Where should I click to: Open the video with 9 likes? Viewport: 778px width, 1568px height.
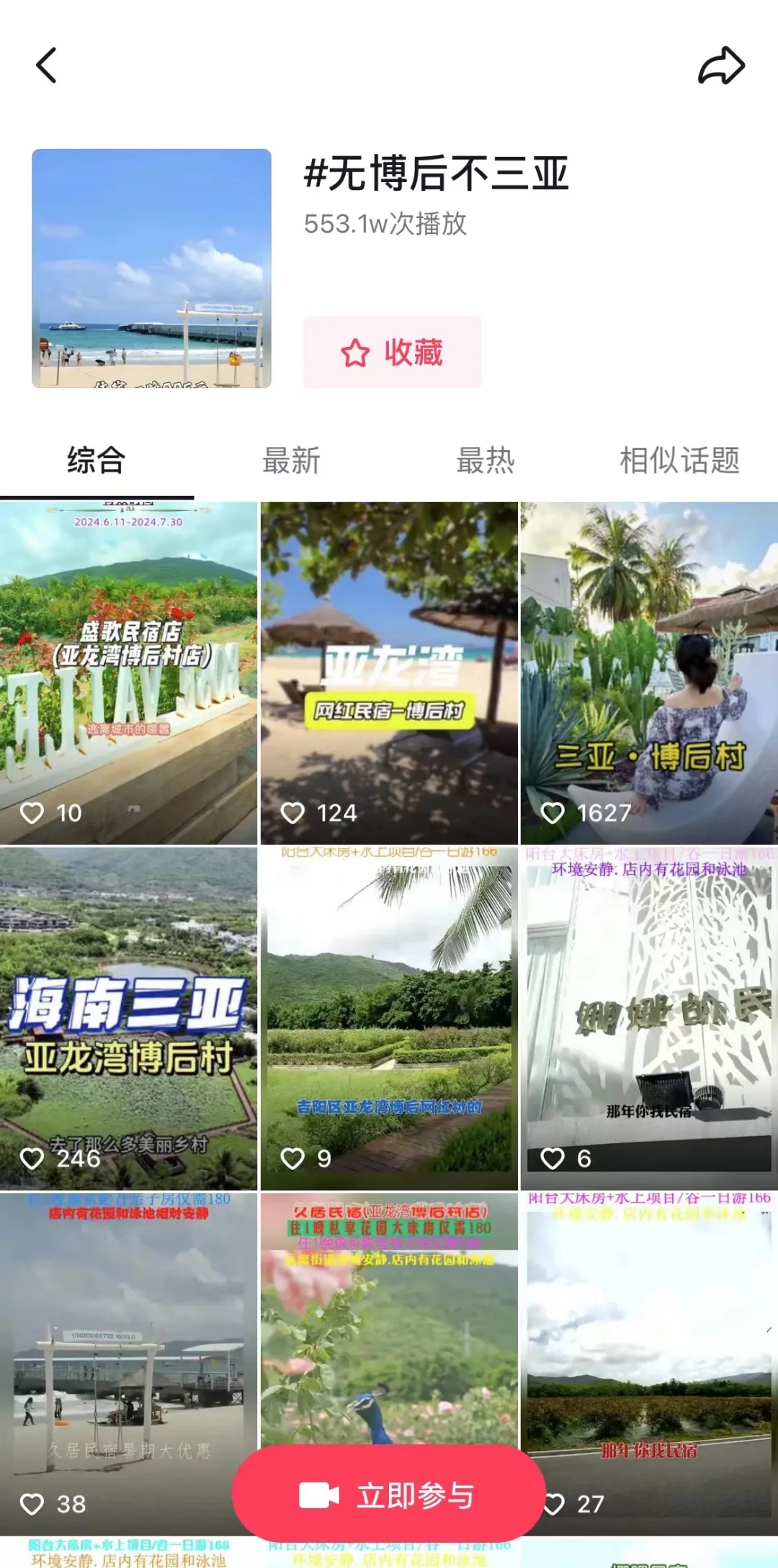click(389, 1018)
